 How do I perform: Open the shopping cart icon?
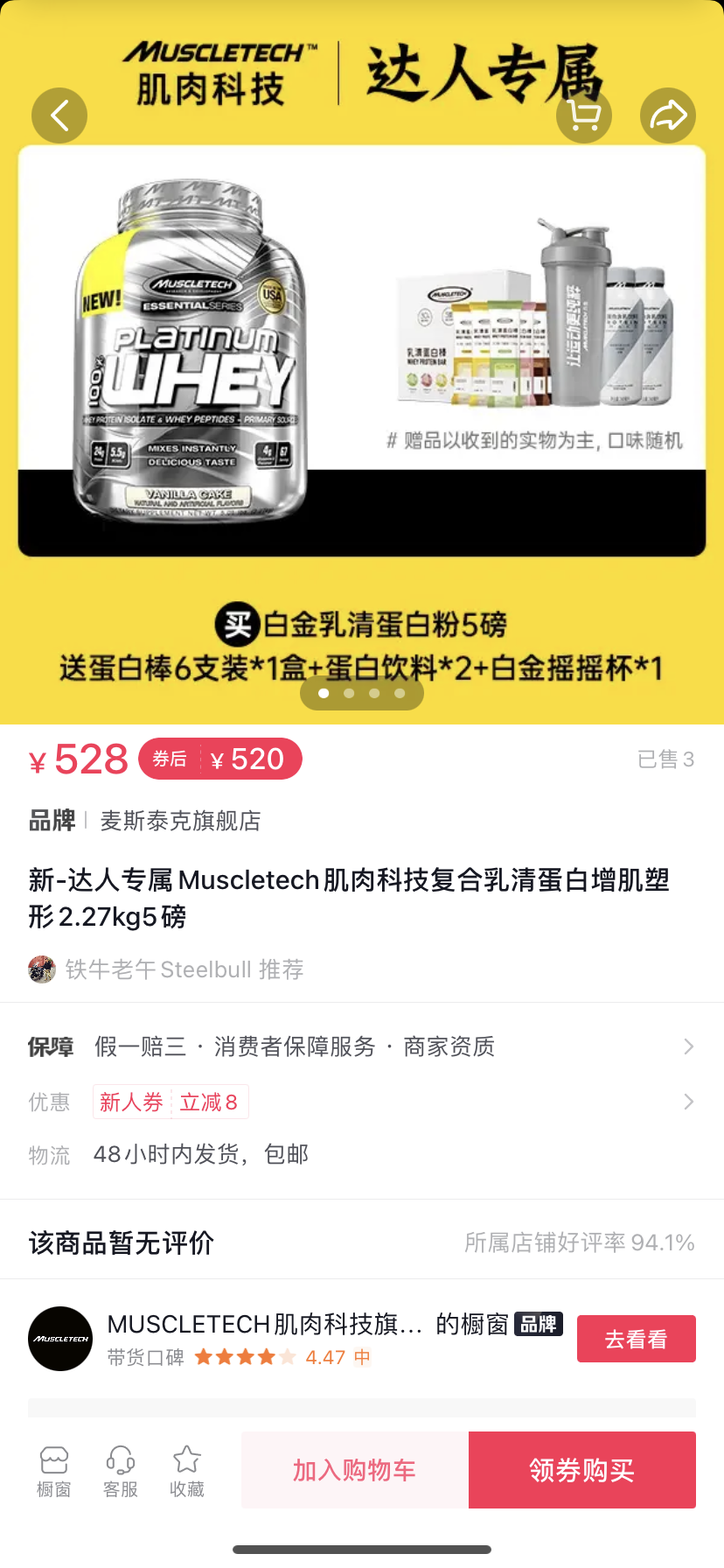[584, 115]
